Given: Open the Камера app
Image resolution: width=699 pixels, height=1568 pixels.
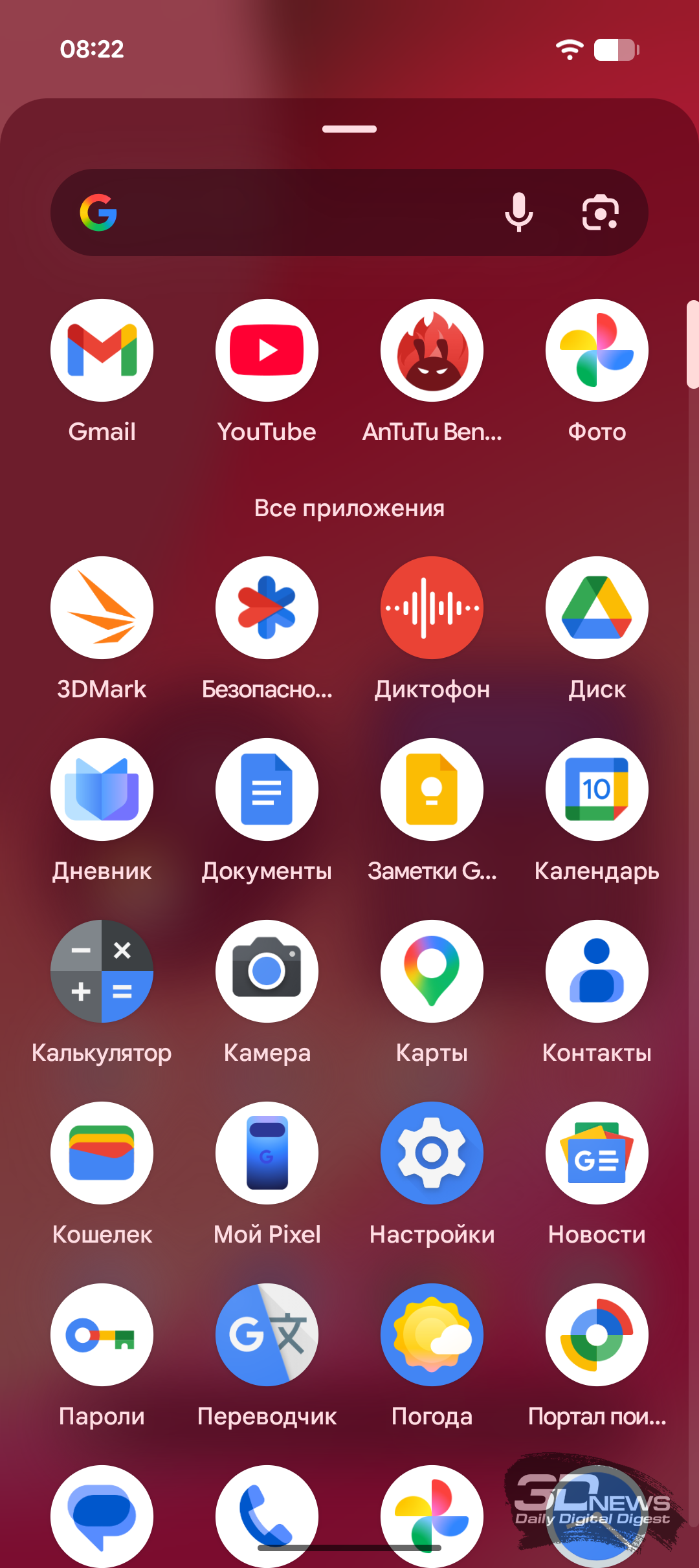Looking at the screenshot, I should [x=267, y=971].
